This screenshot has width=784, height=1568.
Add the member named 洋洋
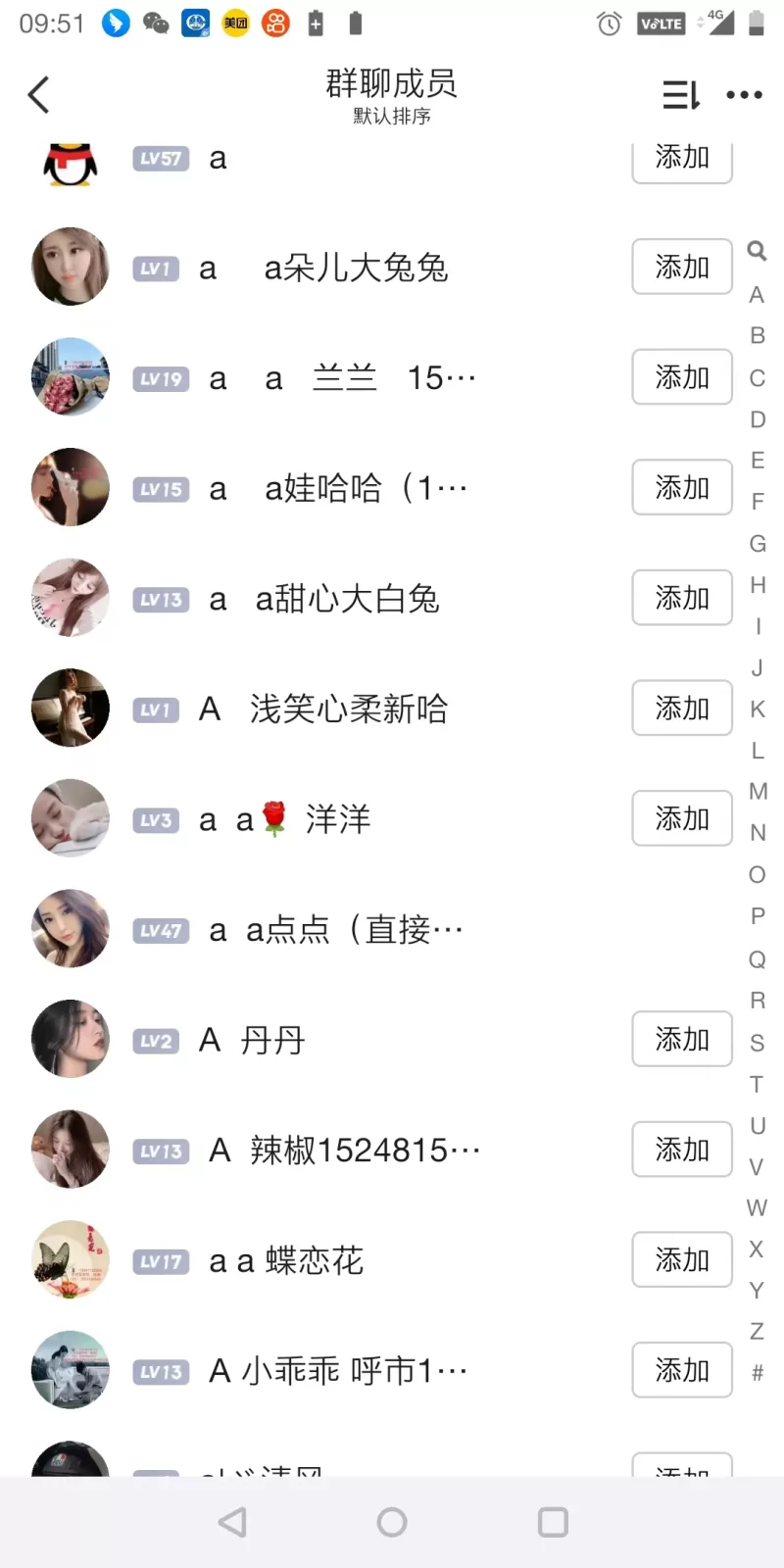tap(681, 818)
